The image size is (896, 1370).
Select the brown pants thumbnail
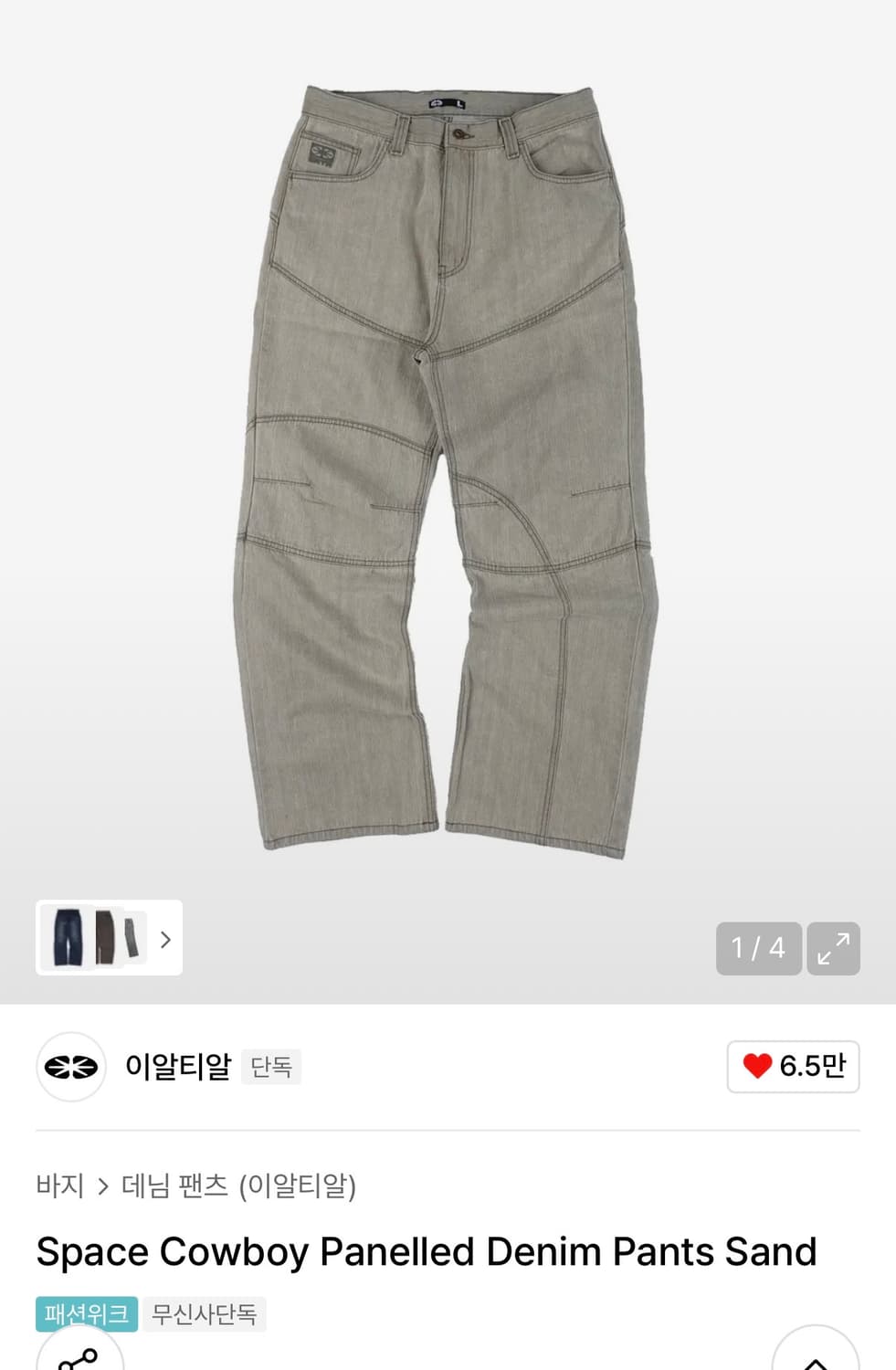coord(105,939)
